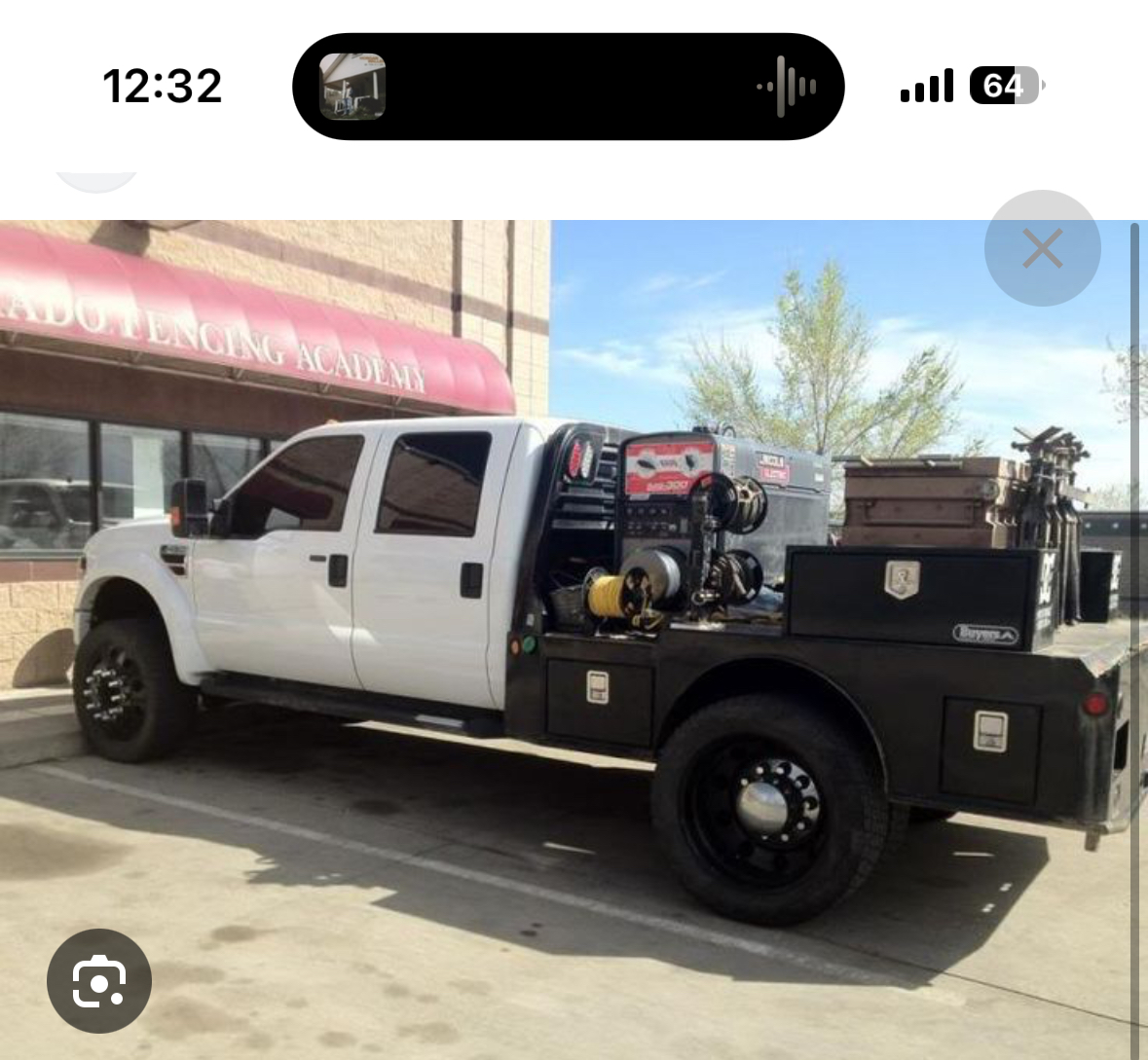
Task: Close the truck image viewer
Action: click(1042, 249)
